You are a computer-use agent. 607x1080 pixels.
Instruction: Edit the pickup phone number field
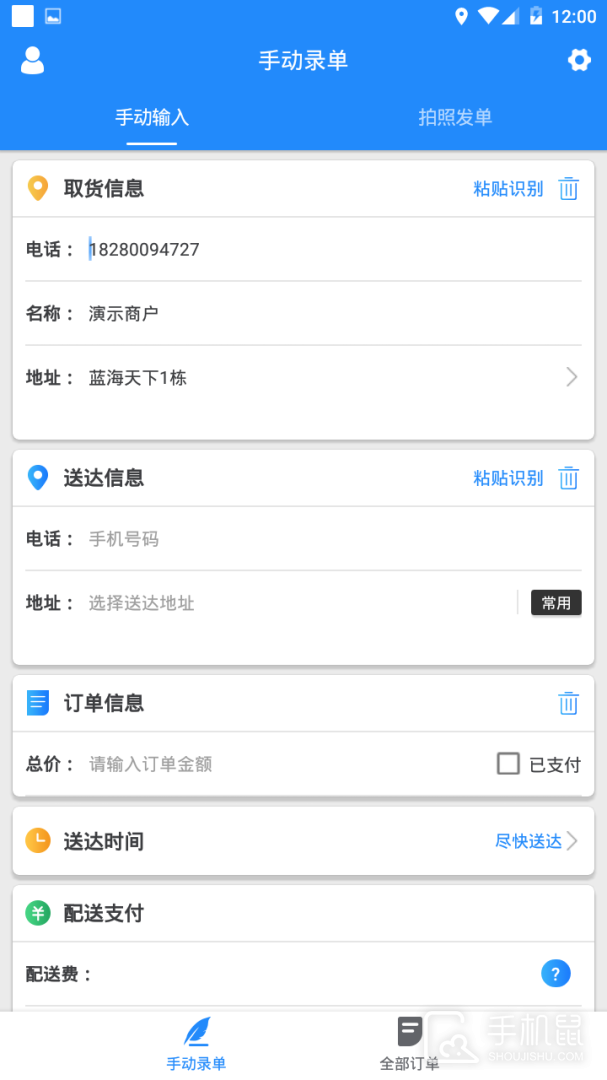click(300, 250)
